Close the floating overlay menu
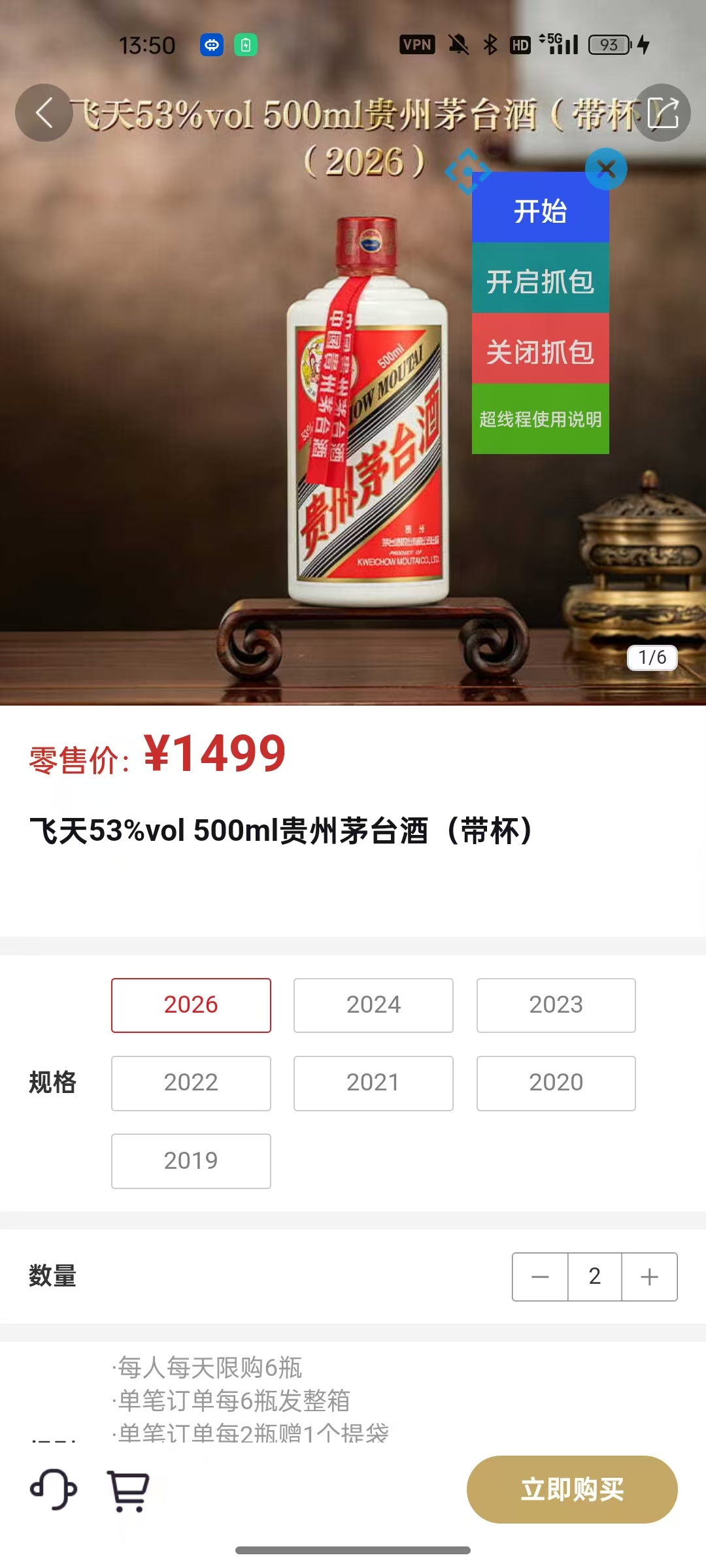The image size is (706, 1568). pos(606,169)
